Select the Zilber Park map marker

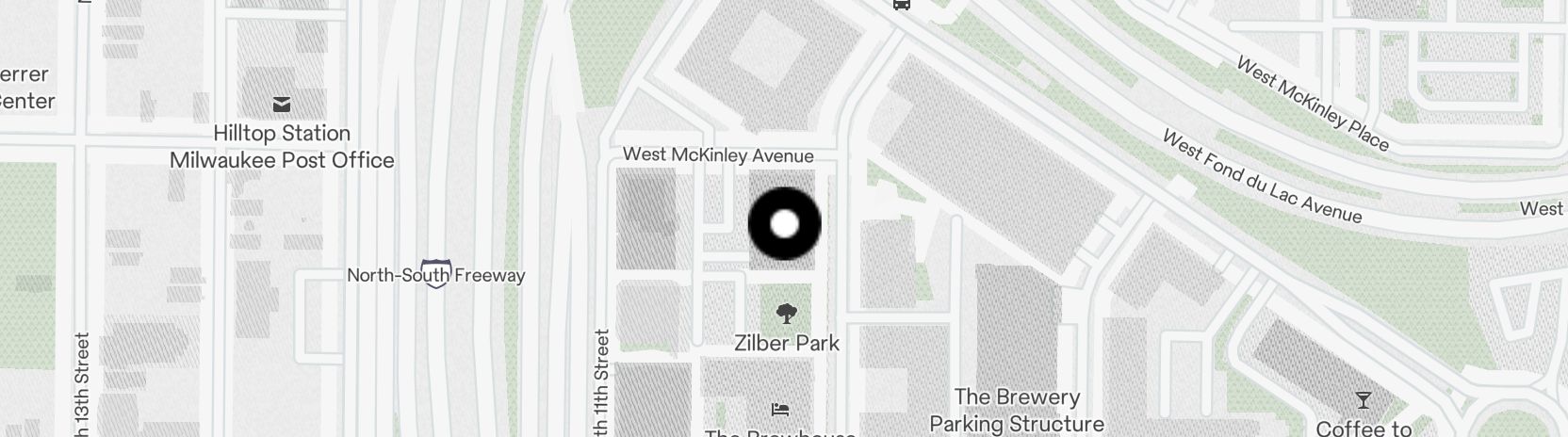click(786, 314)
